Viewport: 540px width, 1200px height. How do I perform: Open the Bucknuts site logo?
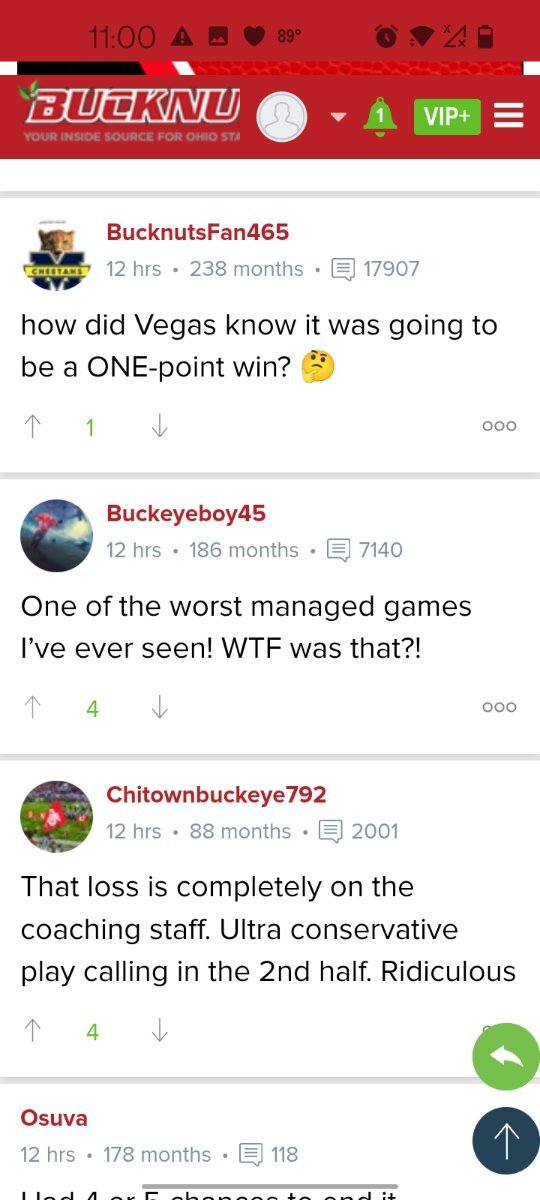tap(130, 116)
